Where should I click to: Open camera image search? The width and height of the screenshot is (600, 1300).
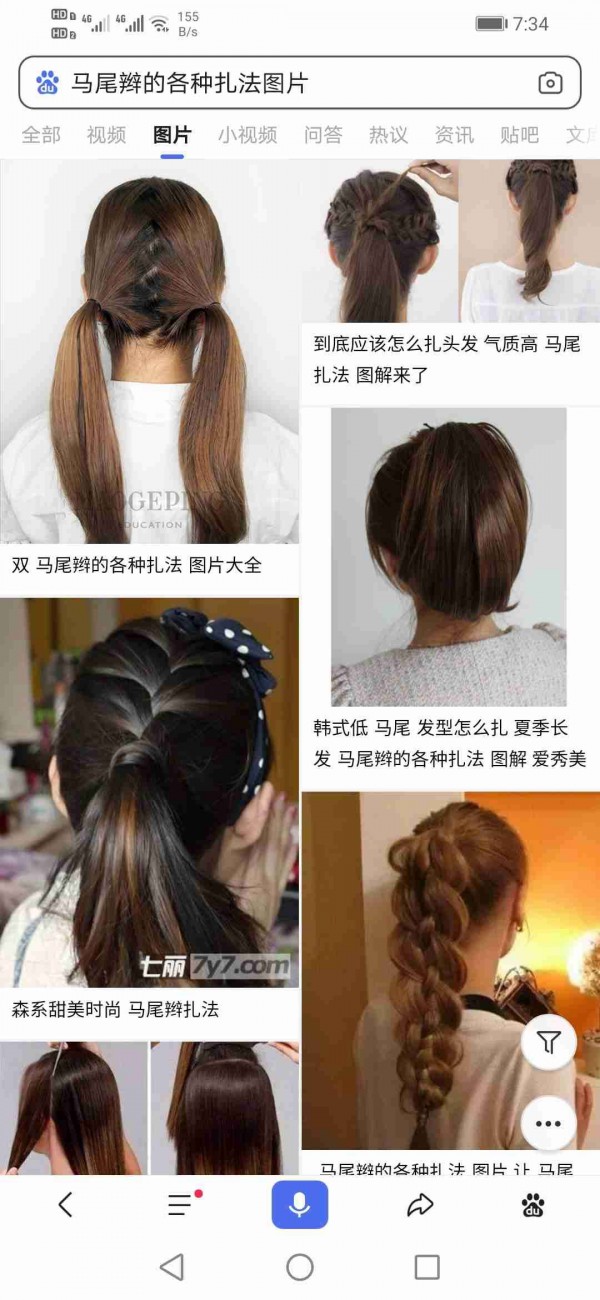550,83
